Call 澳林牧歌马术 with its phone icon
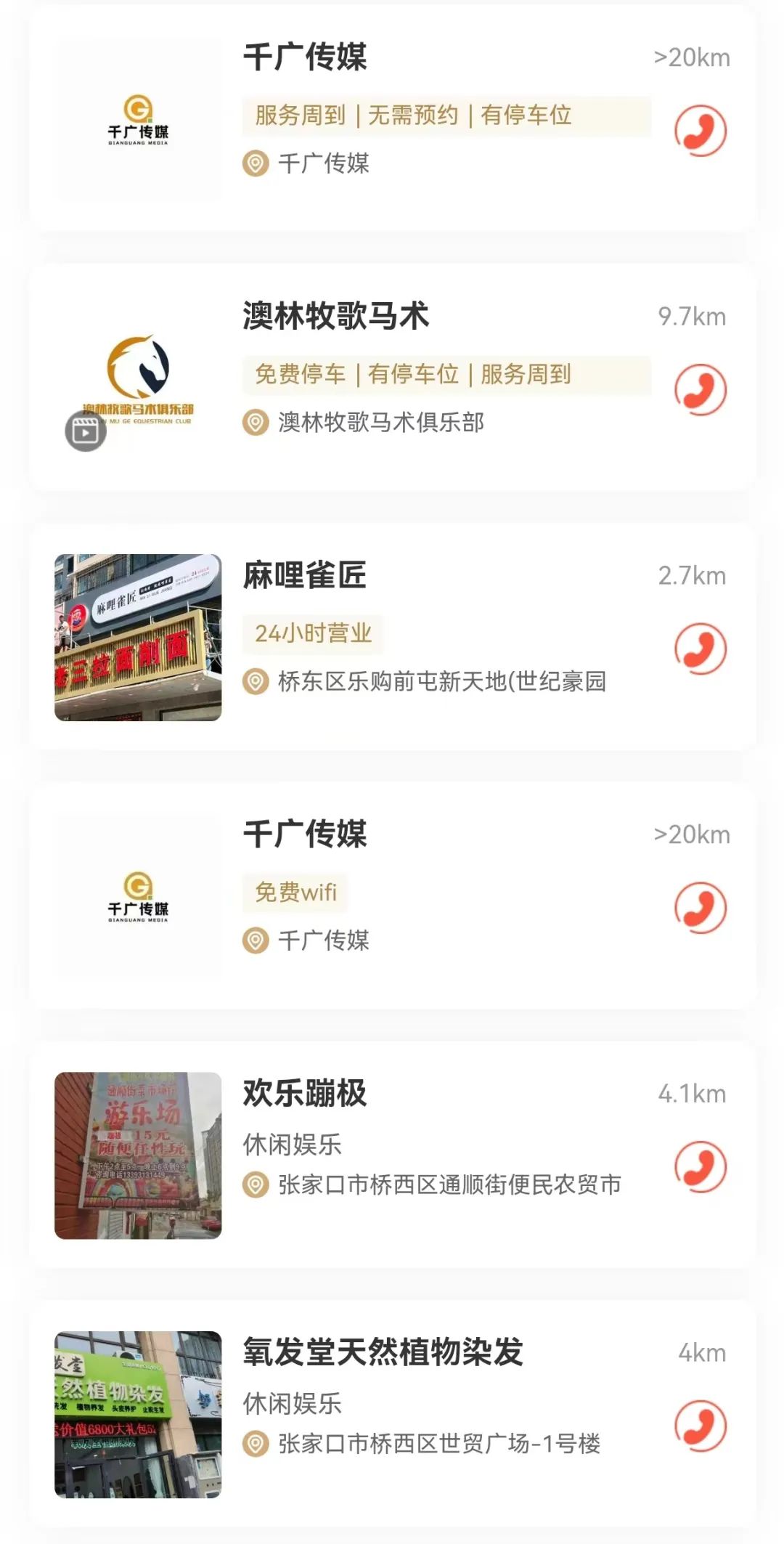This screenshot has height=1544, width=784. tap(700, 390)
